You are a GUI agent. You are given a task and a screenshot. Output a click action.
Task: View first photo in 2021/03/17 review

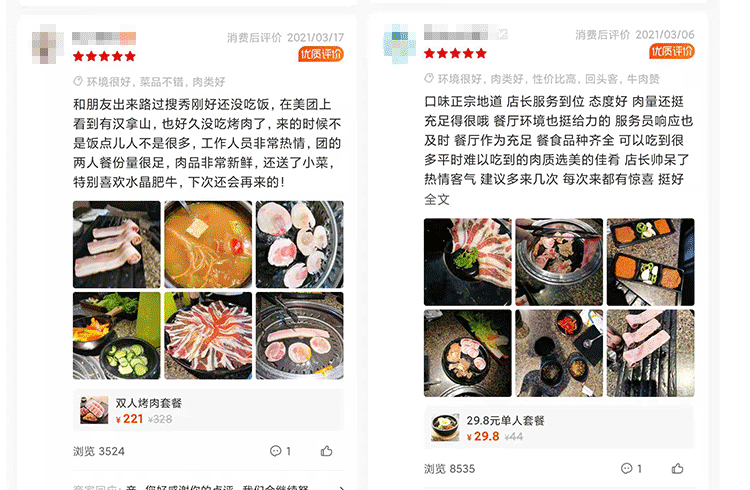tap(116, 244)
